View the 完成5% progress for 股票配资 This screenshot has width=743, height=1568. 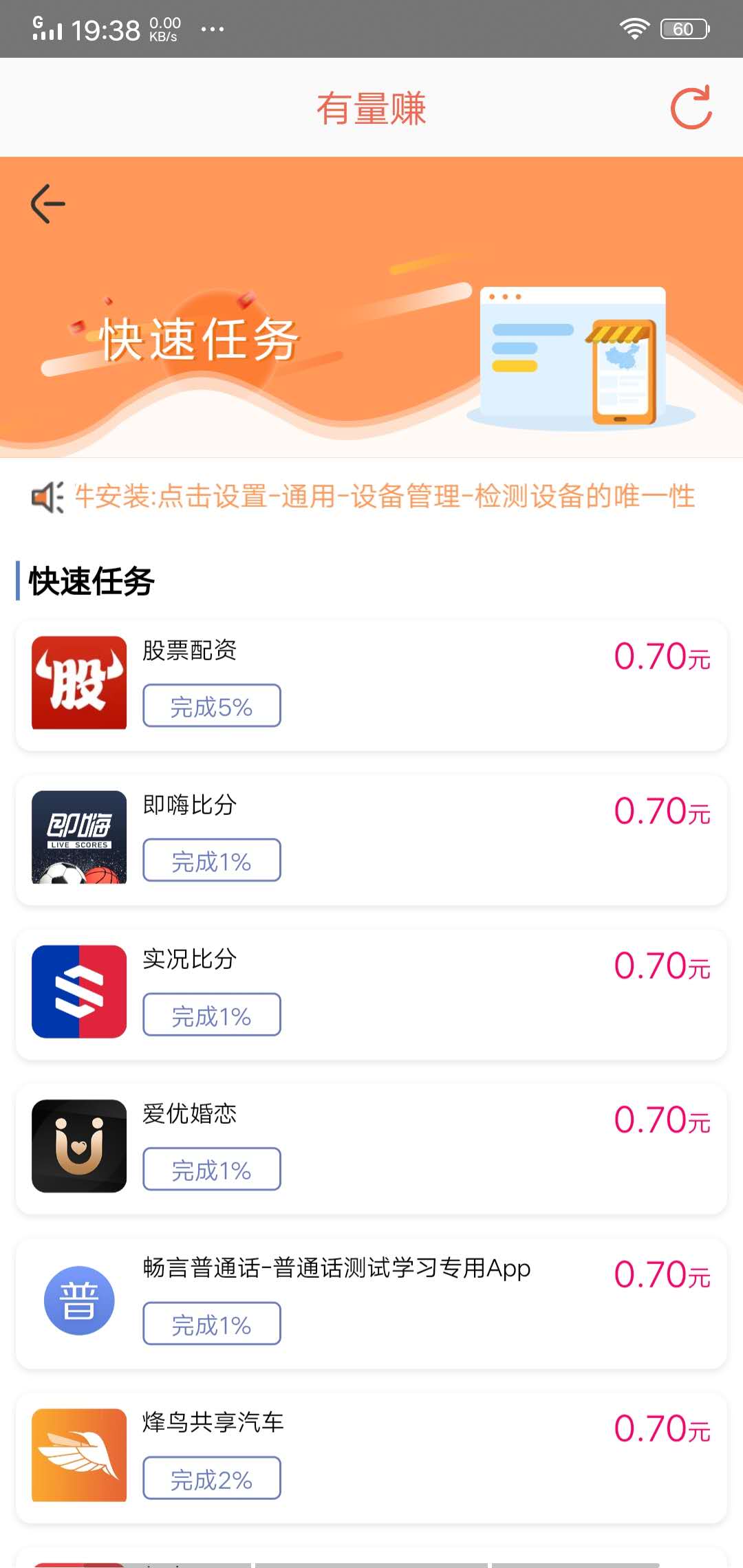point(211,705)
